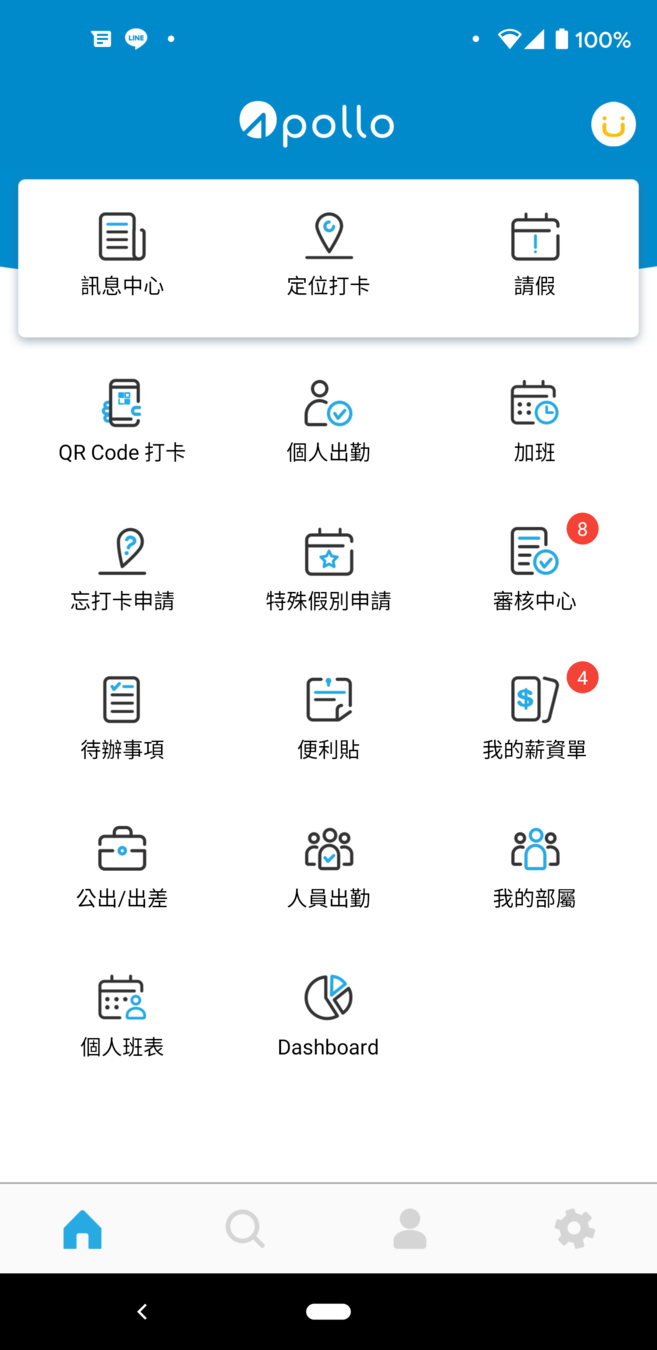657x1350 pixels.
Task: View 個人出勤 personal attendance
Action: 328,420
